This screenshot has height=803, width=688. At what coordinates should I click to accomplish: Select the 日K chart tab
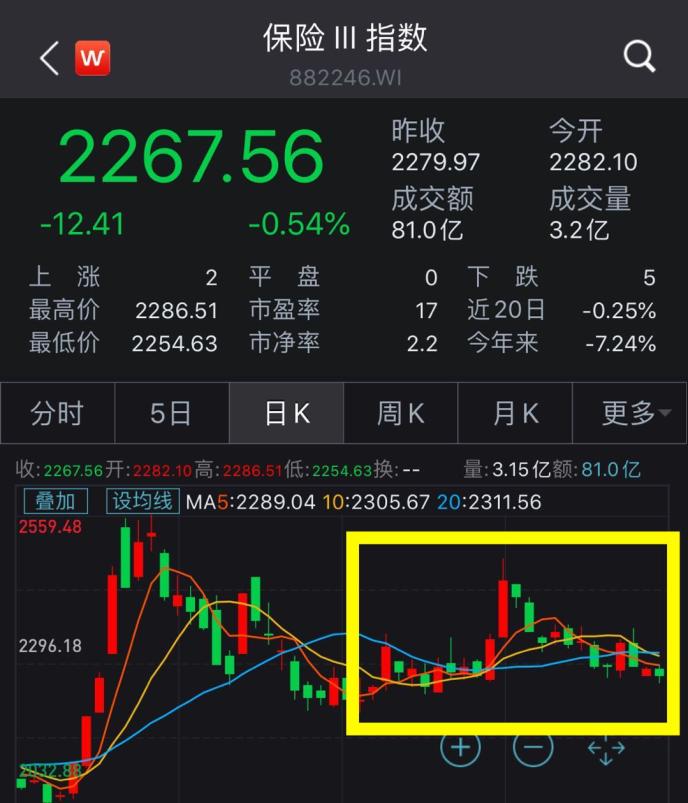[286, 413]
